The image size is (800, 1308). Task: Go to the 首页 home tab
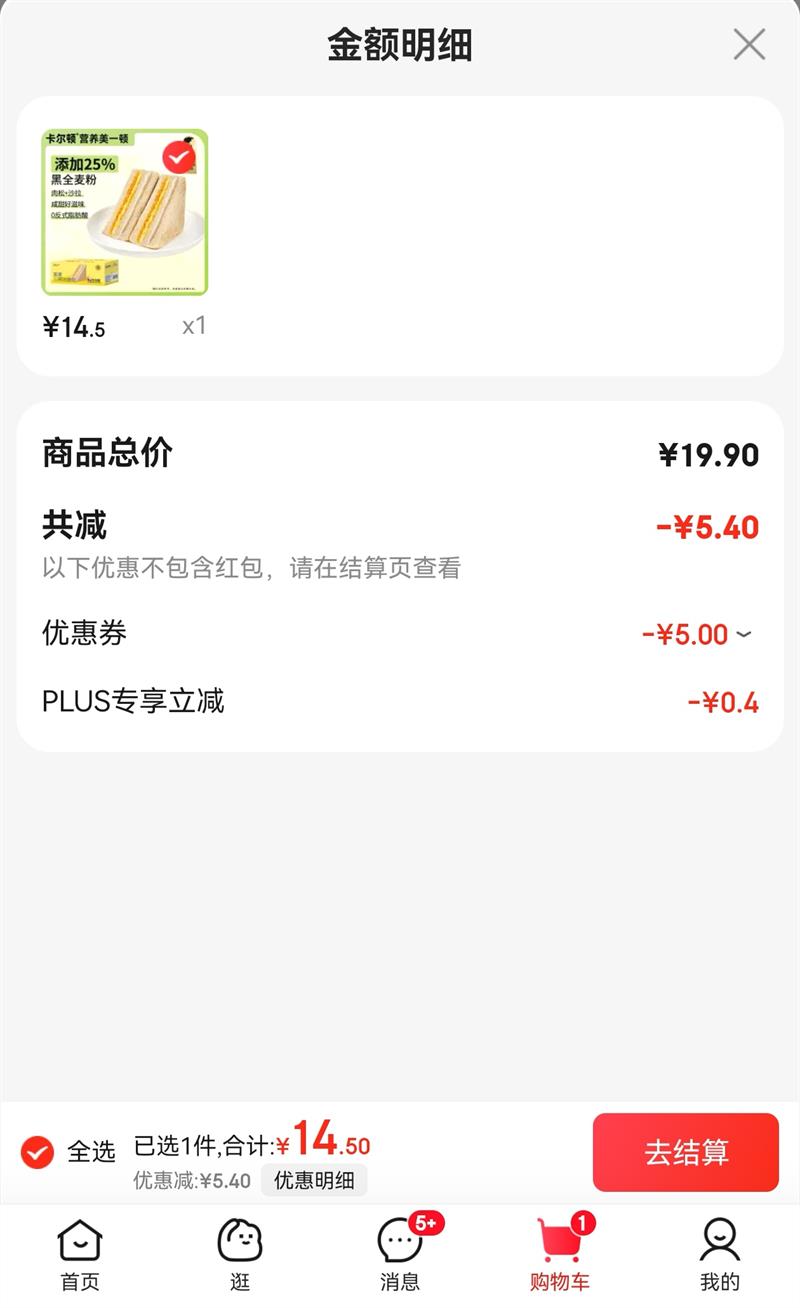pos(80,1255)
